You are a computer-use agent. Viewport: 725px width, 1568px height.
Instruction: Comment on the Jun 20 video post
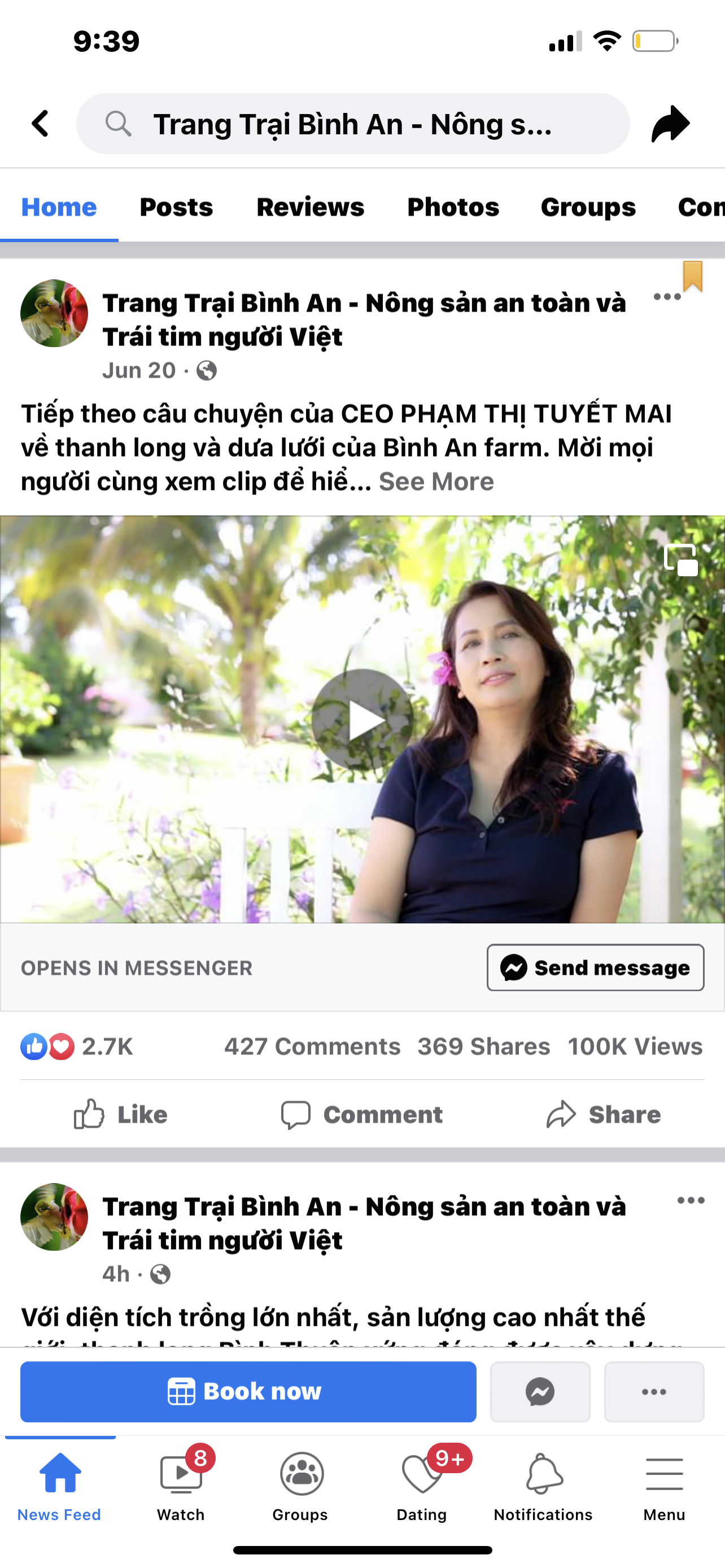pos(361,1114)
